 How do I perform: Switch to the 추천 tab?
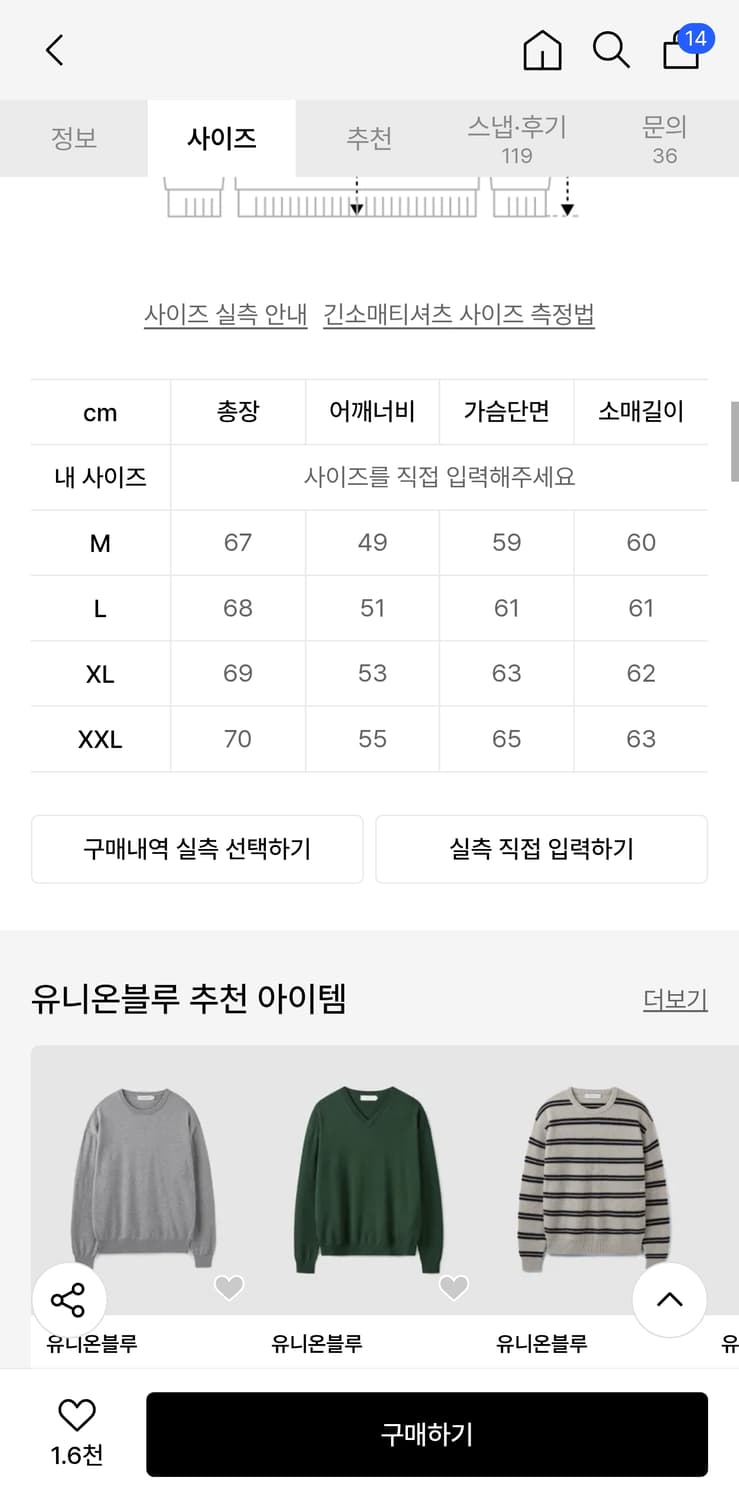click(368, 138)
